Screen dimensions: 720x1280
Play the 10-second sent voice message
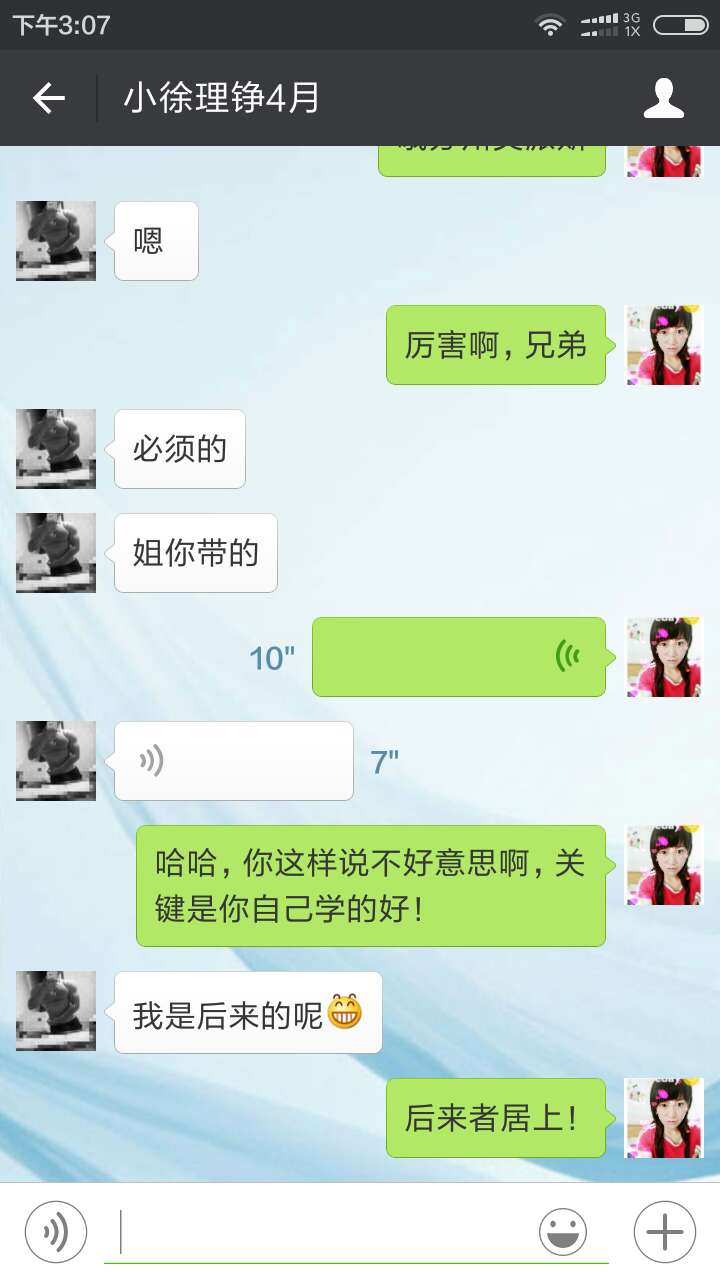[459, 657]
